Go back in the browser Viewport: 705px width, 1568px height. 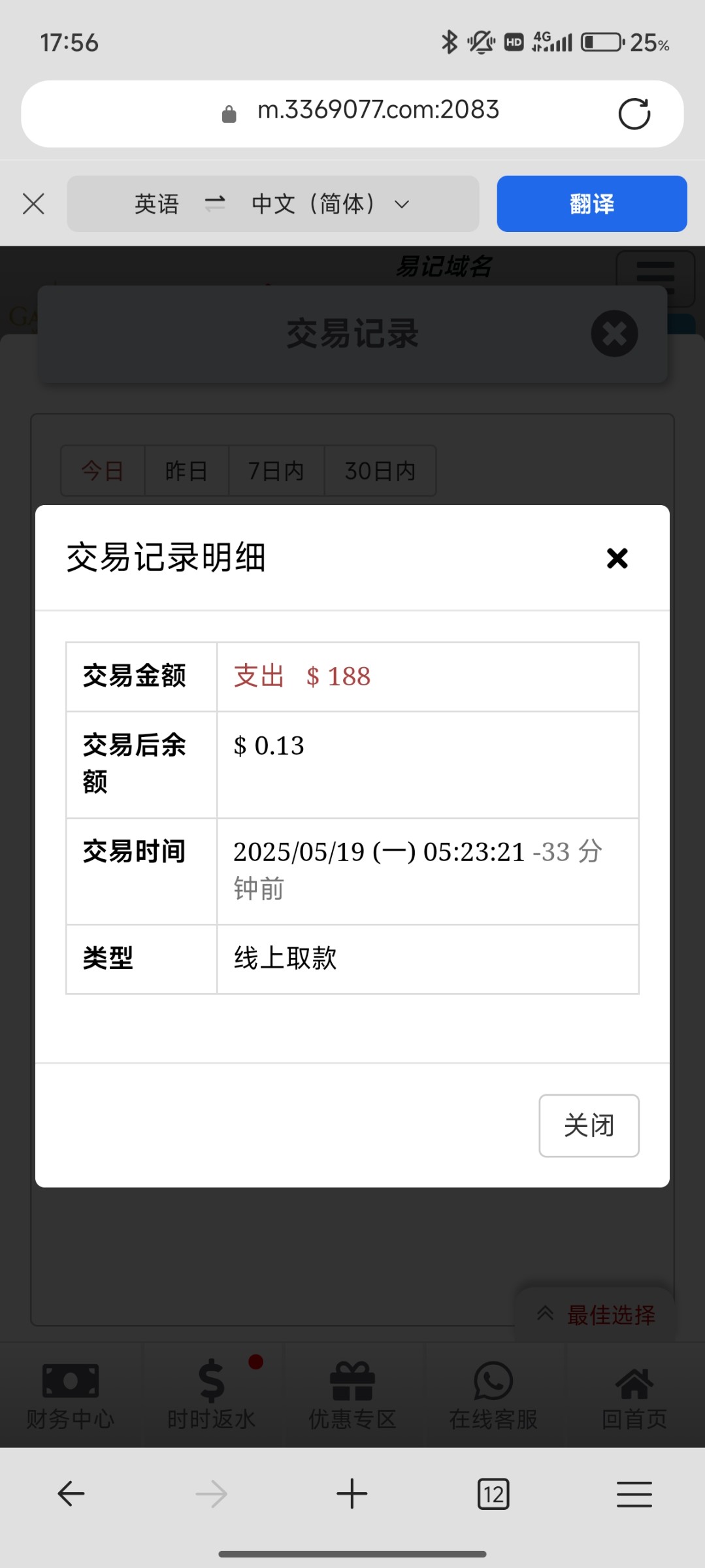pyautogui.click(x=71, y=1494)
